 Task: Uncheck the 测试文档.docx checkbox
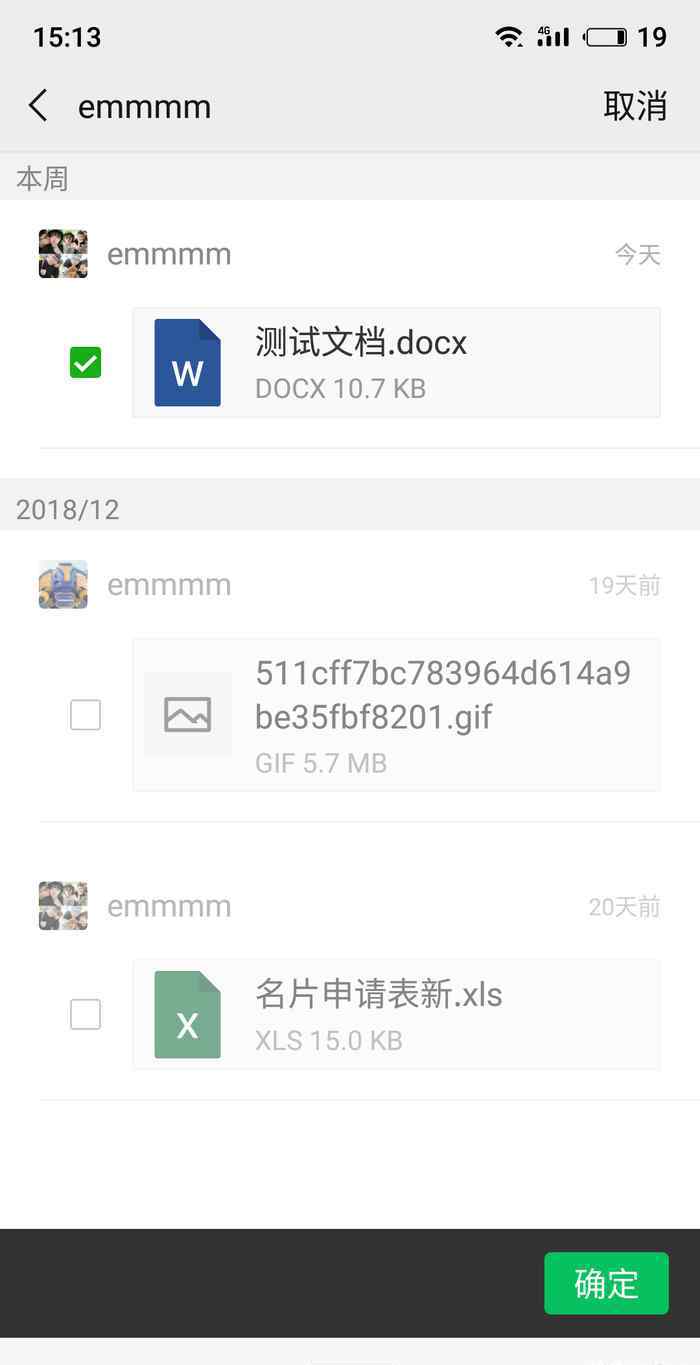(x=85, y=362)
